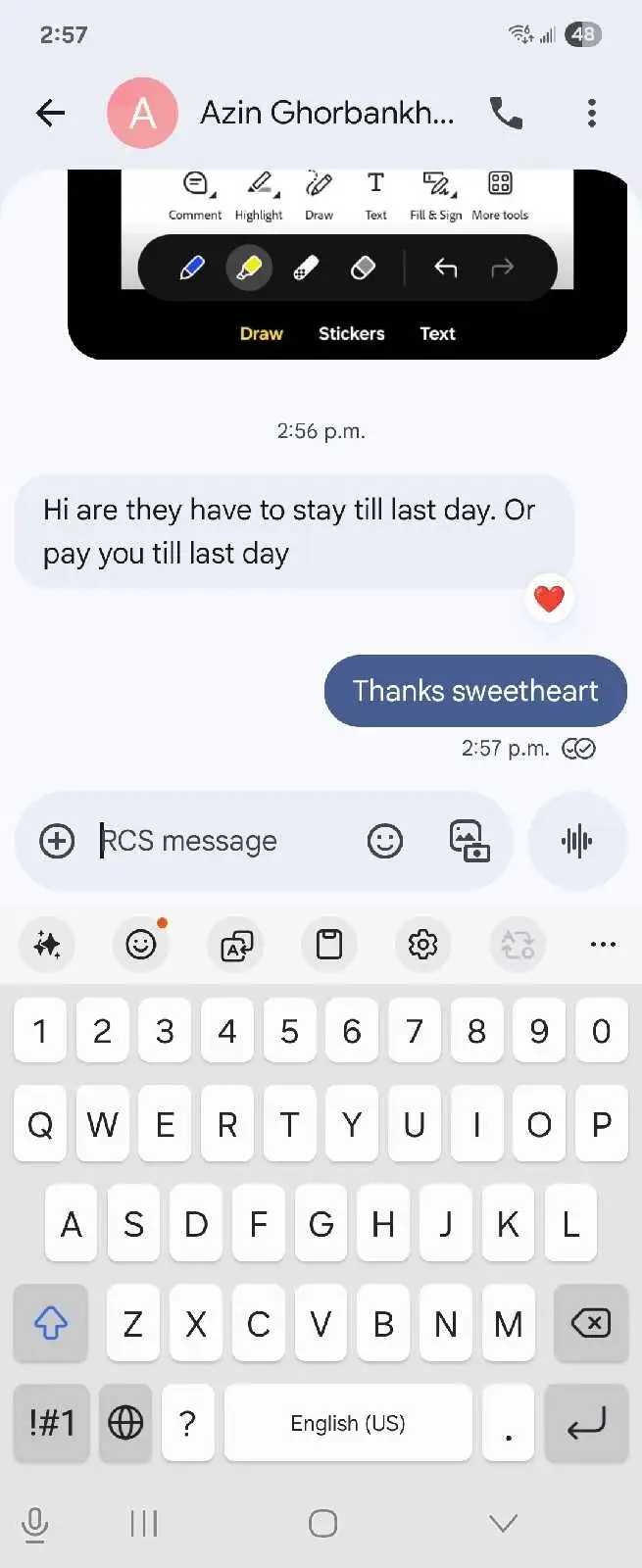Record a voice message
This screenshot has width=642, height=1568.
click(576, 841)
